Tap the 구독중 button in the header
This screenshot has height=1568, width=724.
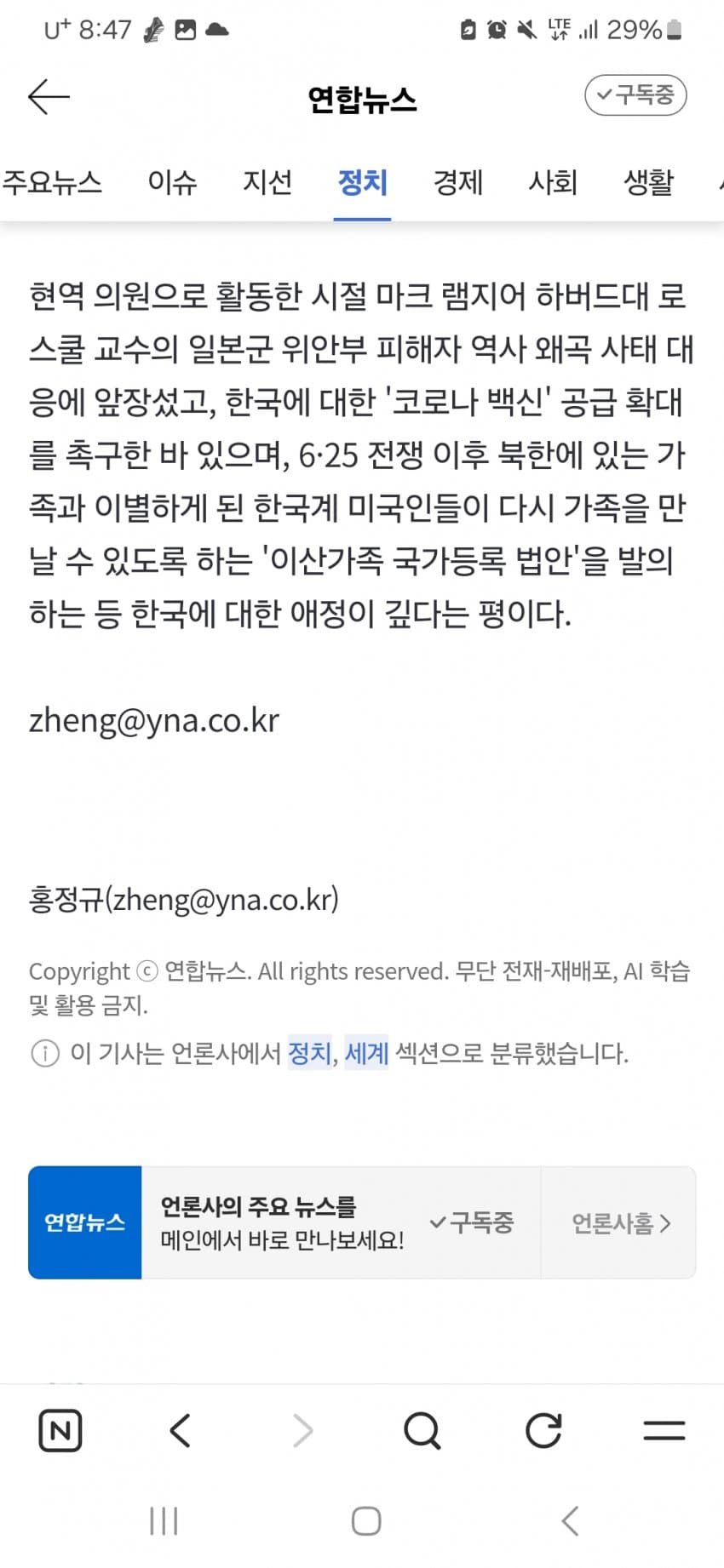pos(635,94)
